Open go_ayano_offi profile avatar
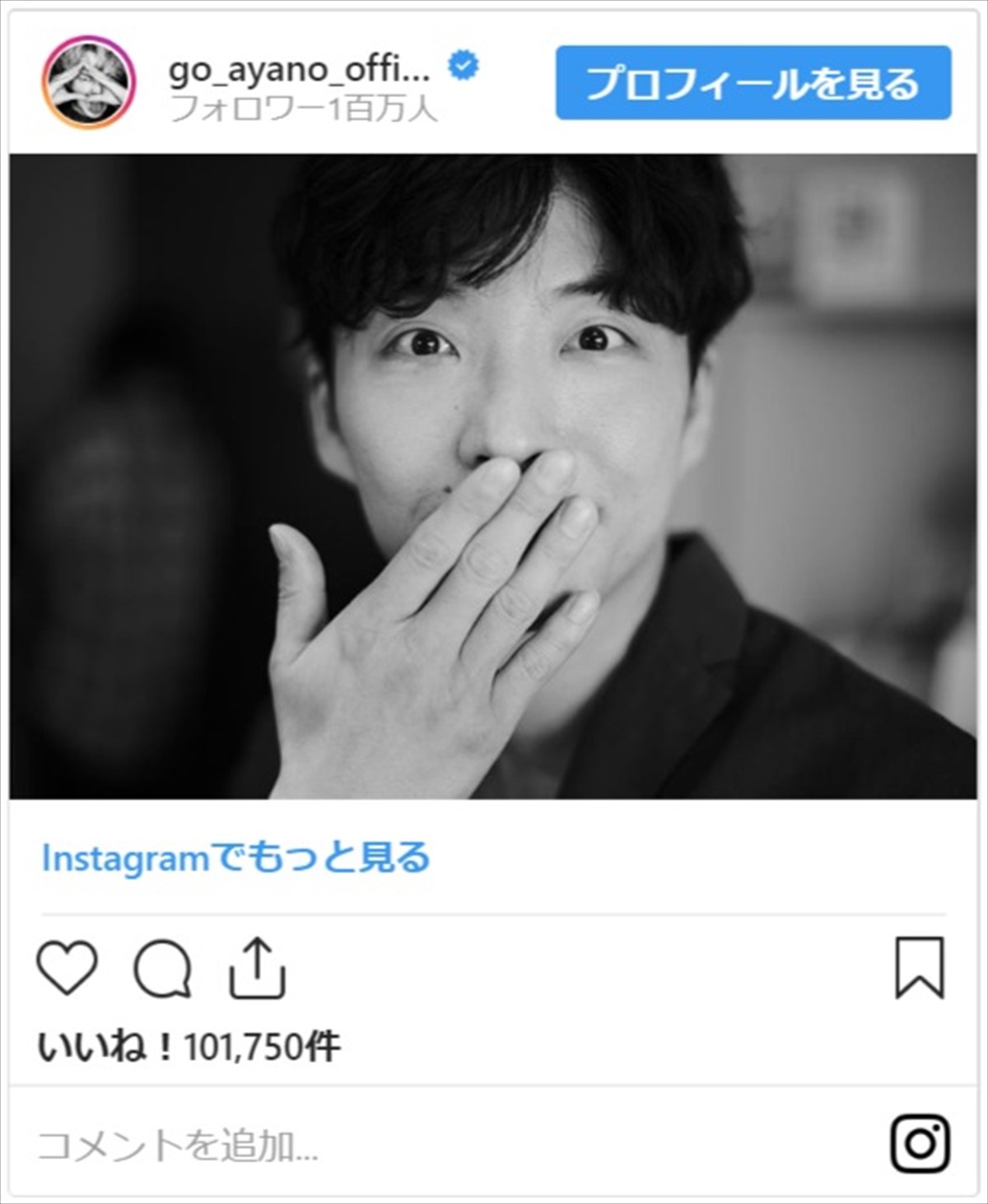The image size is (988, 1204). pos(89,83)
